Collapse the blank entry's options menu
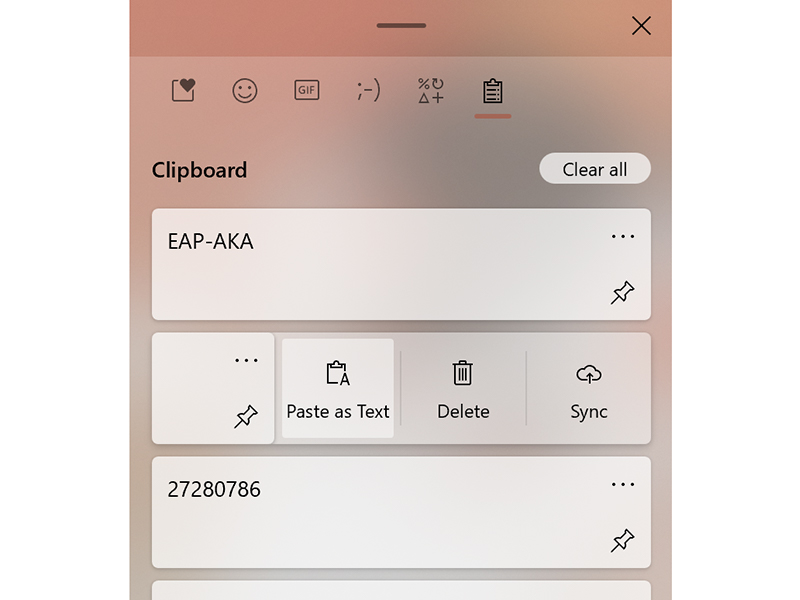800x600 pixels. [246, 361]
